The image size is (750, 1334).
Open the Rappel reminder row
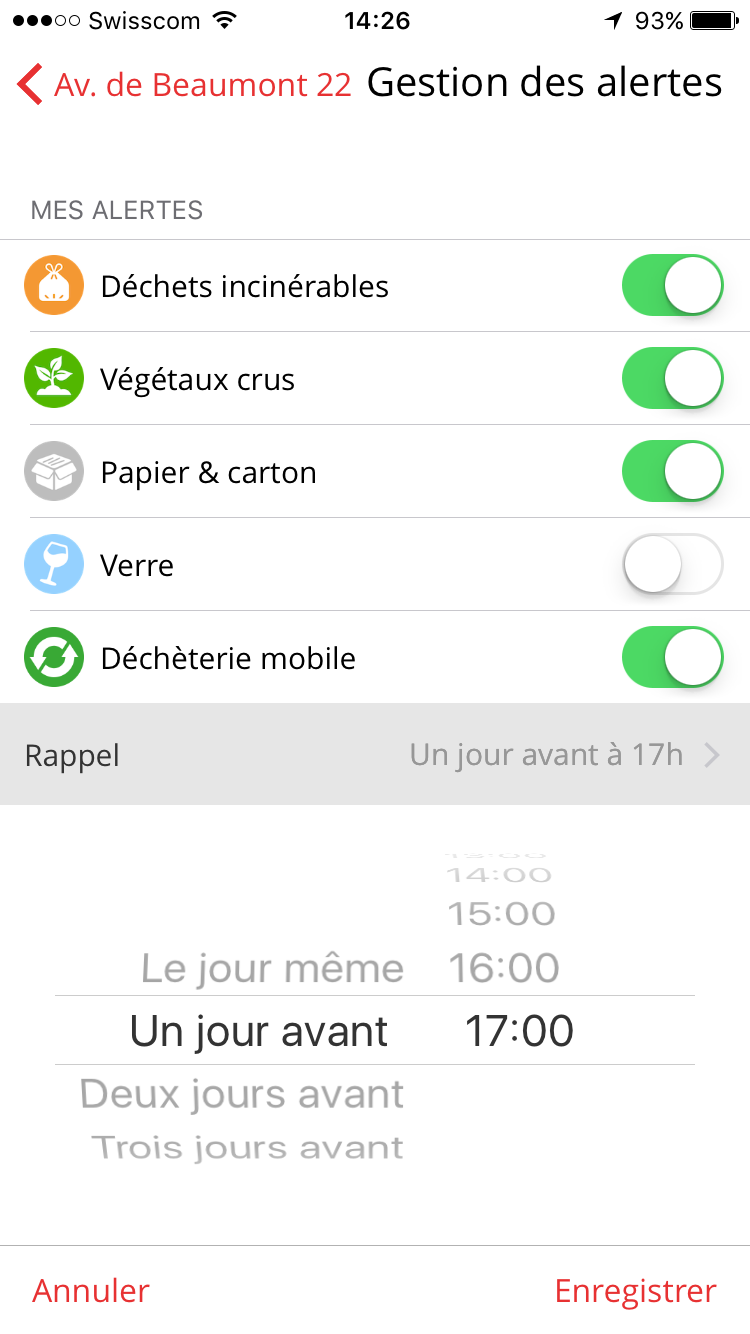[x=375, y=755]
